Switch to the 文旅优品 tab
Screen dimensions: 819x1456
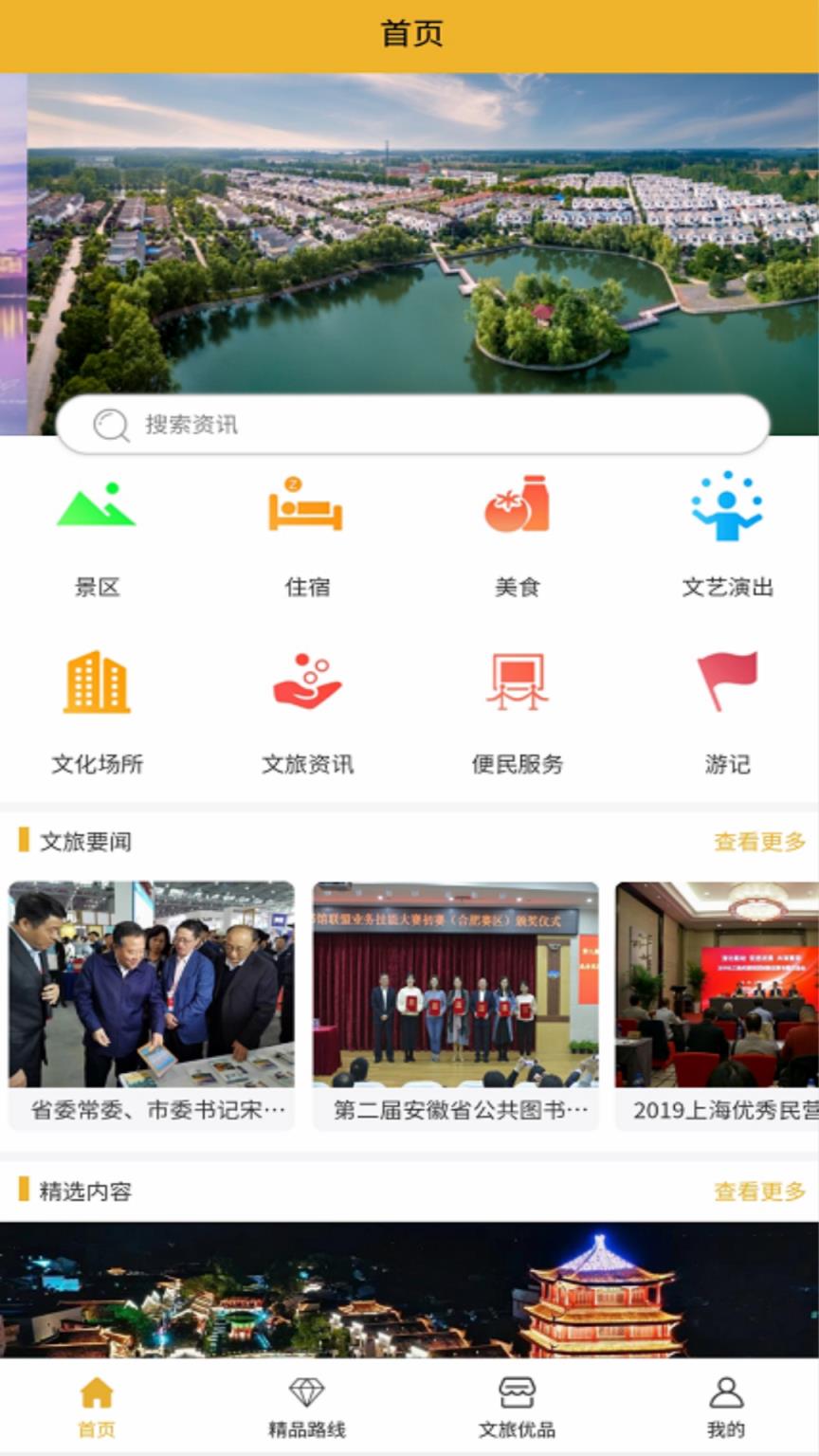coord(515,1408)
